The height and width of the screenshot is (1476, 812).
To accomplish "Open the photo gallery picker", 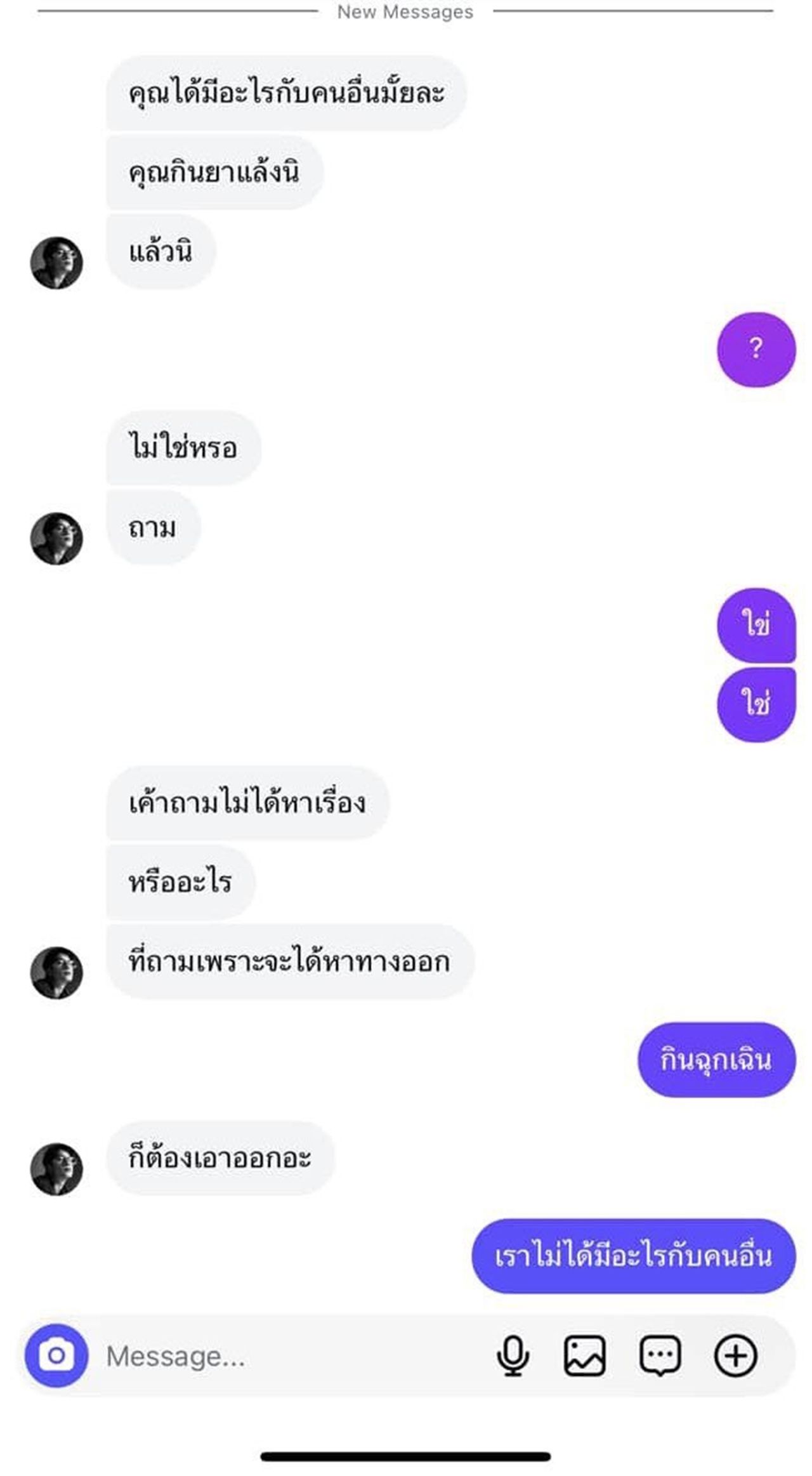I will point(584,1356).
